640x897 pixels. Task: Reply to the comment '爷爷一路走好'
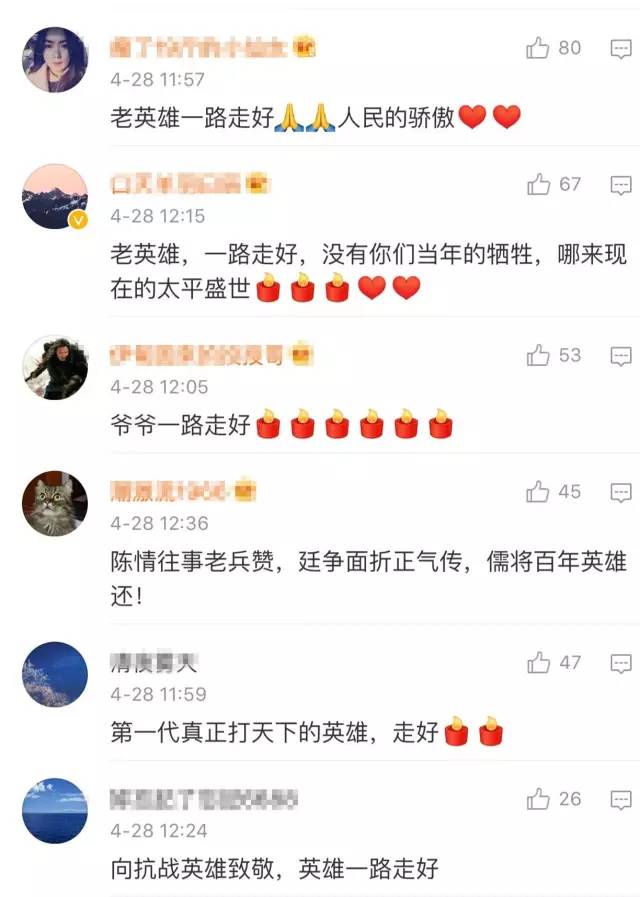621,354
